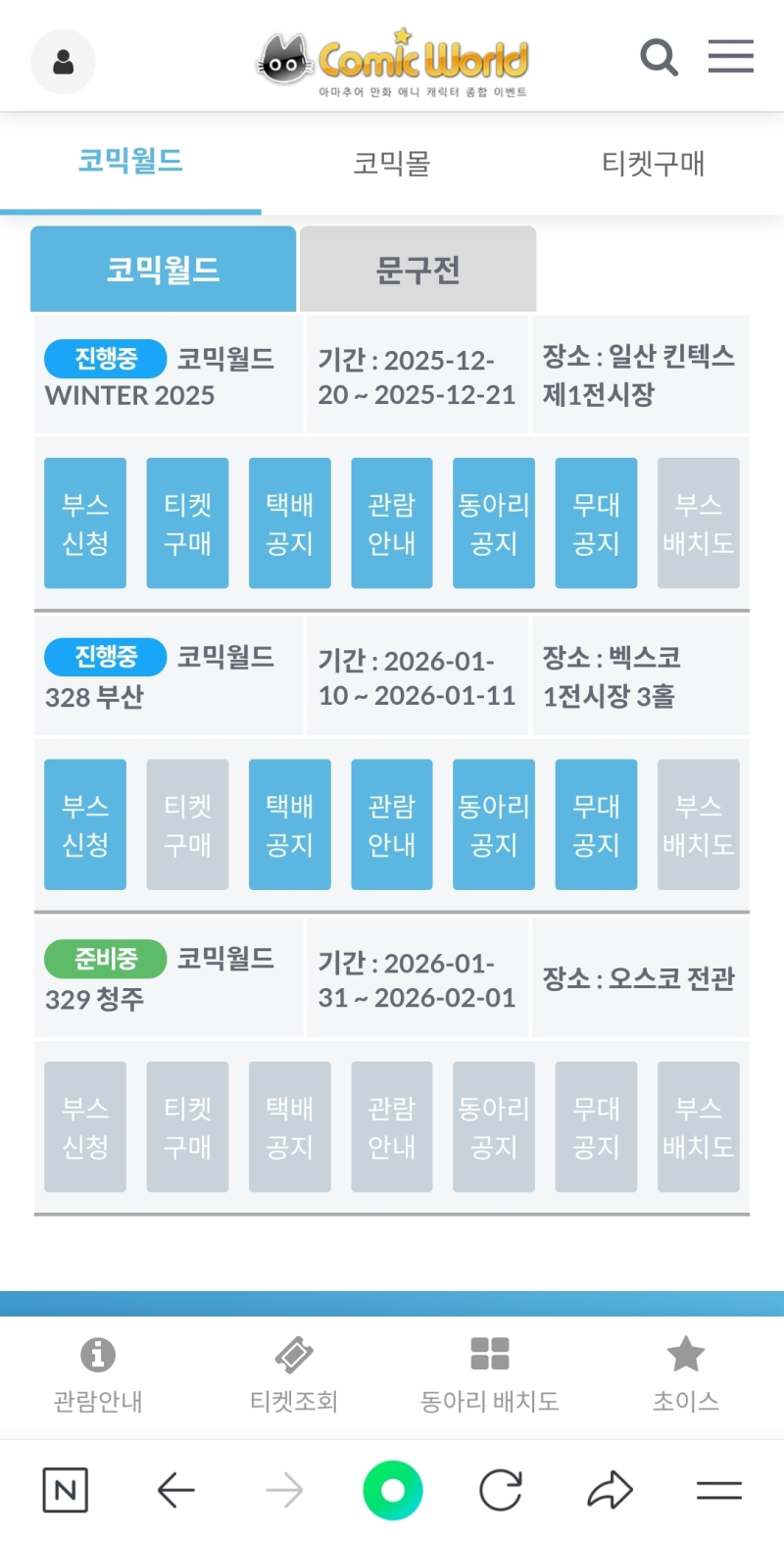This screenshot has width=784, height=1541.
Task: Go back in the browser
Action: [x=176, y=1491]
